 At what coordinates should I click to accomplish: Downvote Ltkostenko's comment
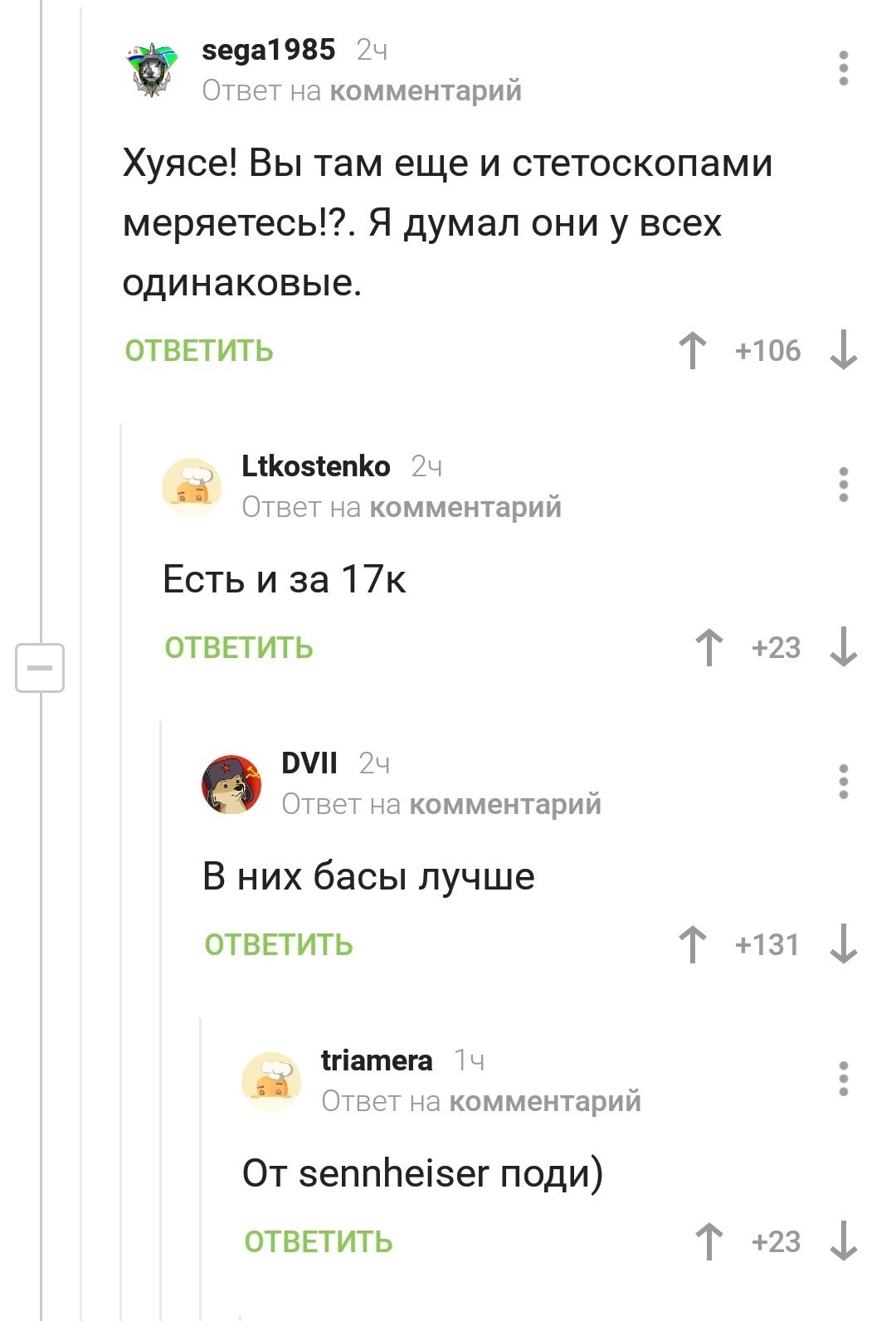(843, 647)
